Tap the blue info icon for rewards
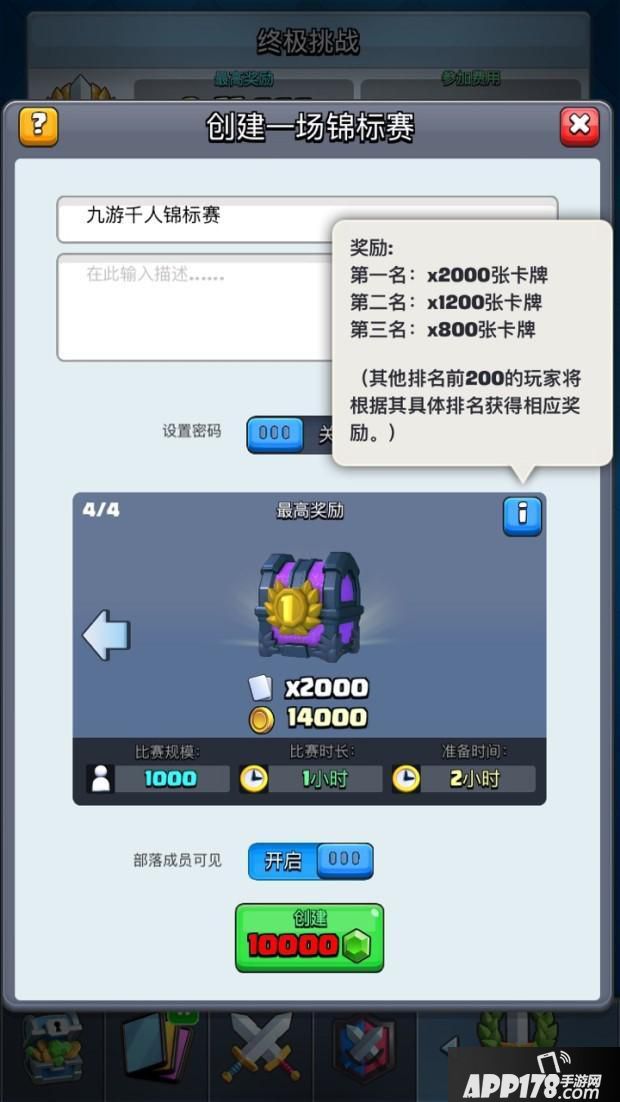 [x=521, y=517]
